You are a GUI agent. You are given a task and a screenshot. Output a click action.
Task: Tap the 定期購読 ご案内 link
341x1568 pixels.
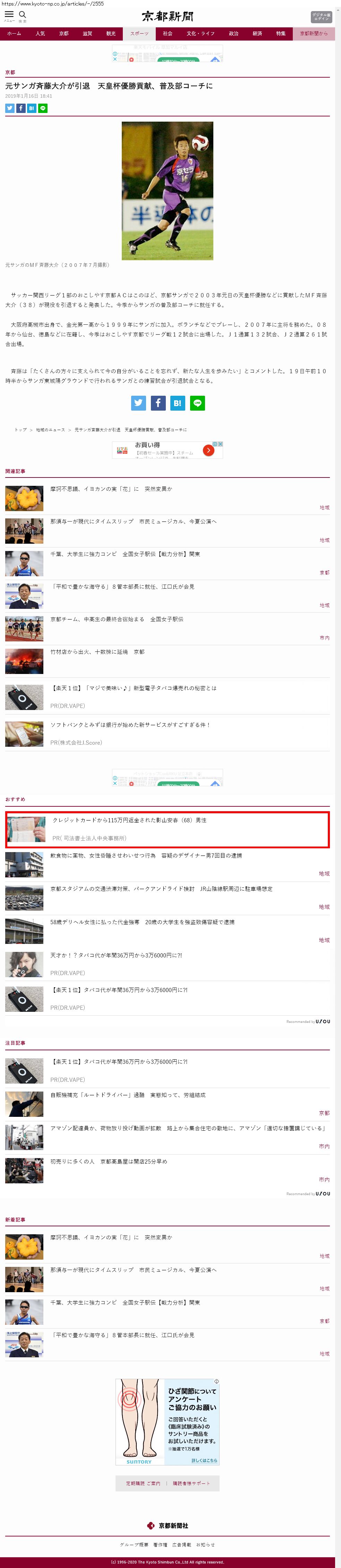143,1483
